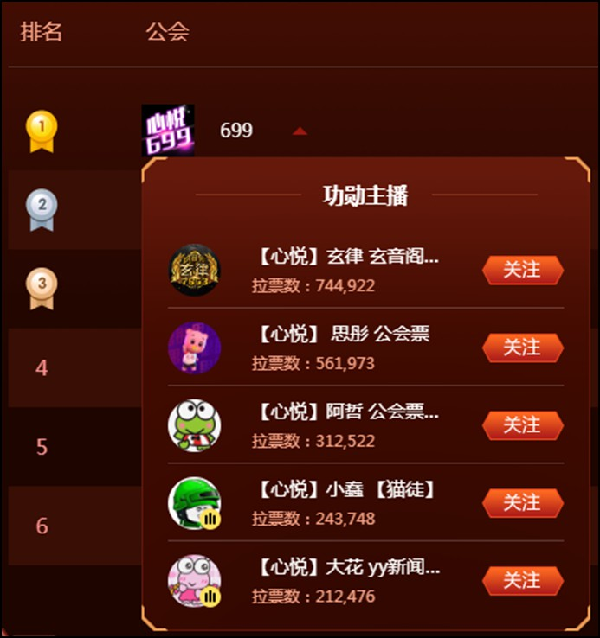Open 大花's pink avatar

[194, 580]
